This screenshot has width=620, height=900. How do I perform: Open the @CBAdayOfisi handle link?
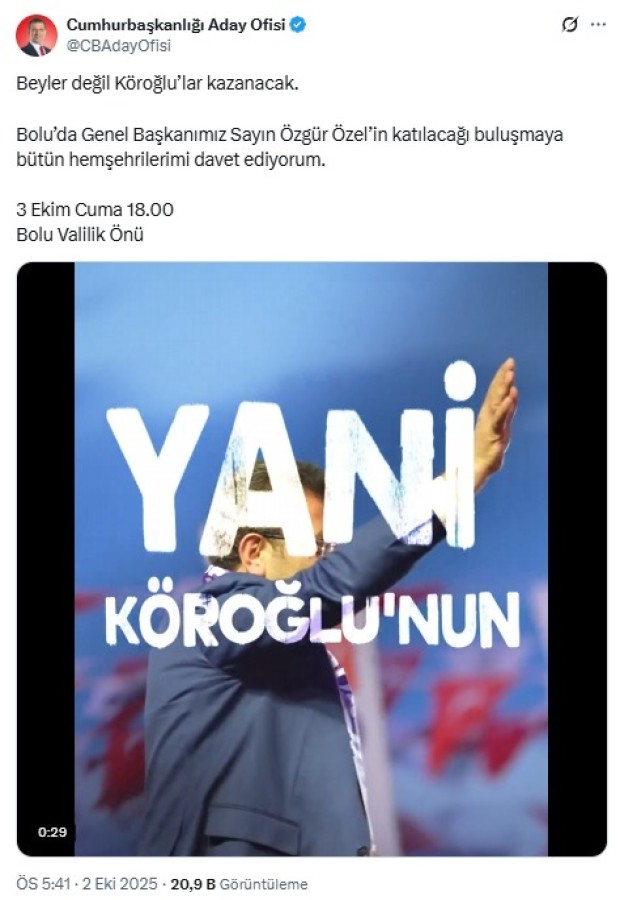click(118, 45)
